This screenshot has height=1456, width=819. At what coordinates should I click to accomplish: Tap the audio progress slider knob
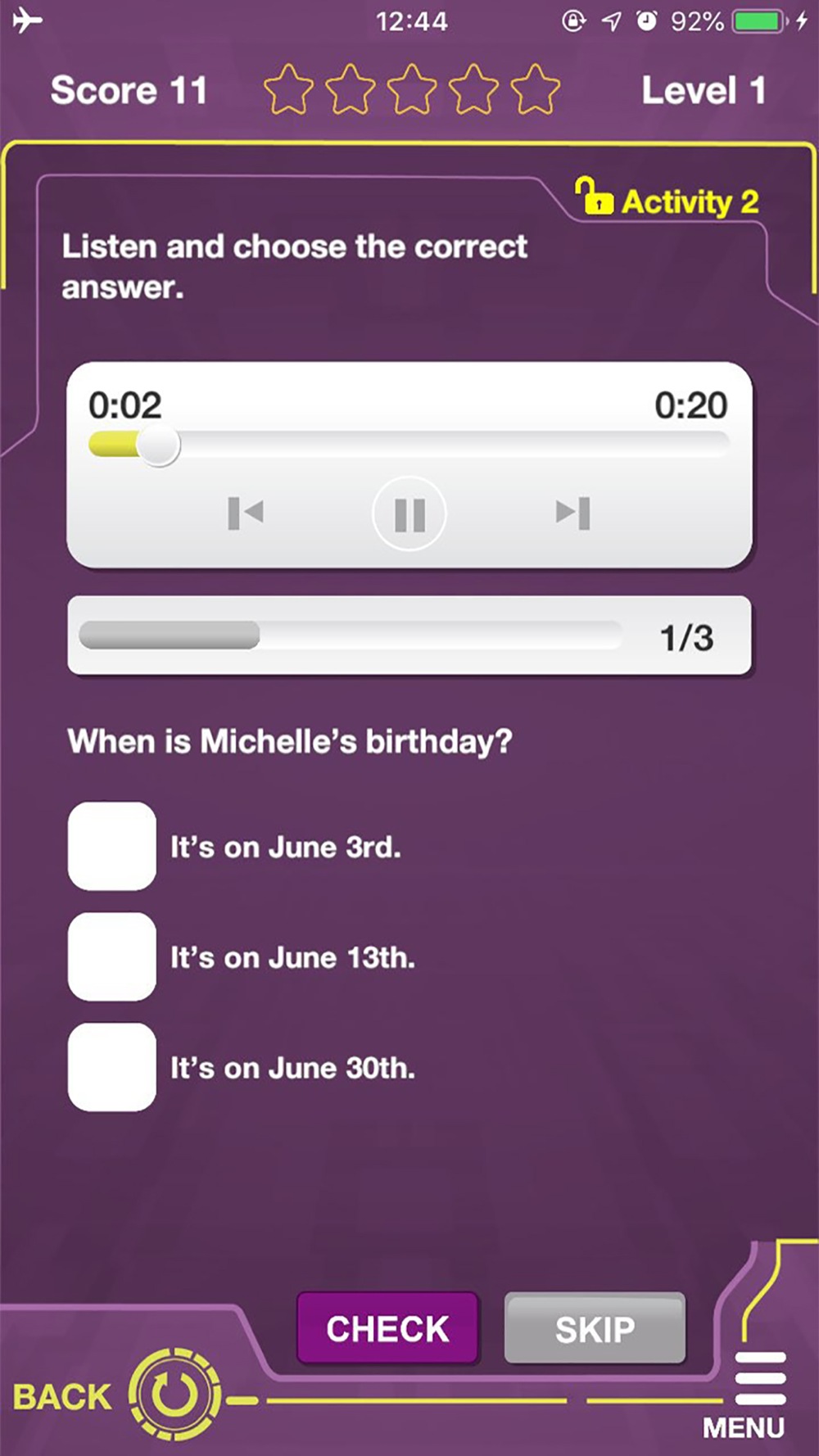click(x=158, y=445)
